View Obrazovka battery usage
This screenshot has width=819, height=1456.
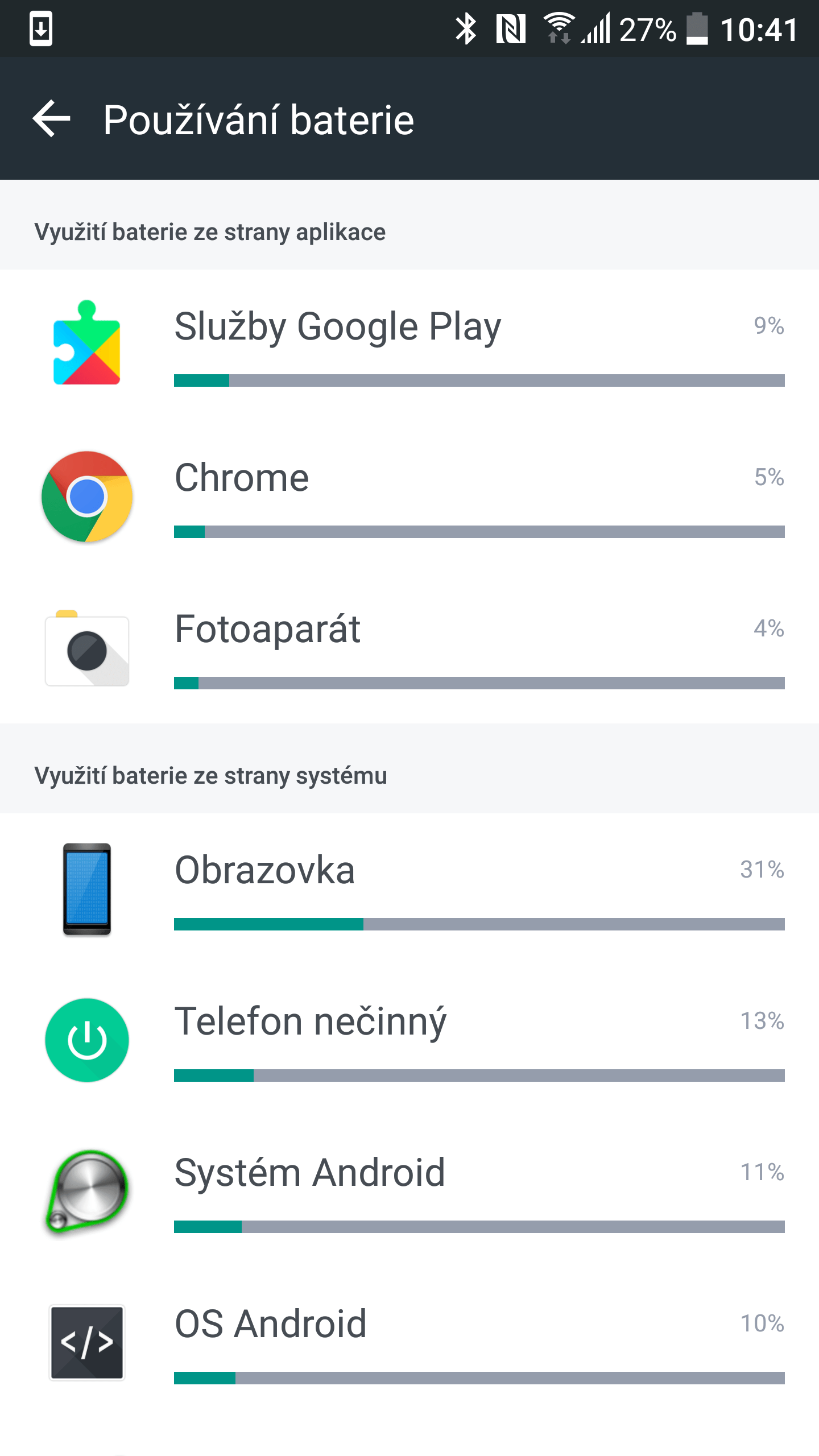(x=409, y=889)
